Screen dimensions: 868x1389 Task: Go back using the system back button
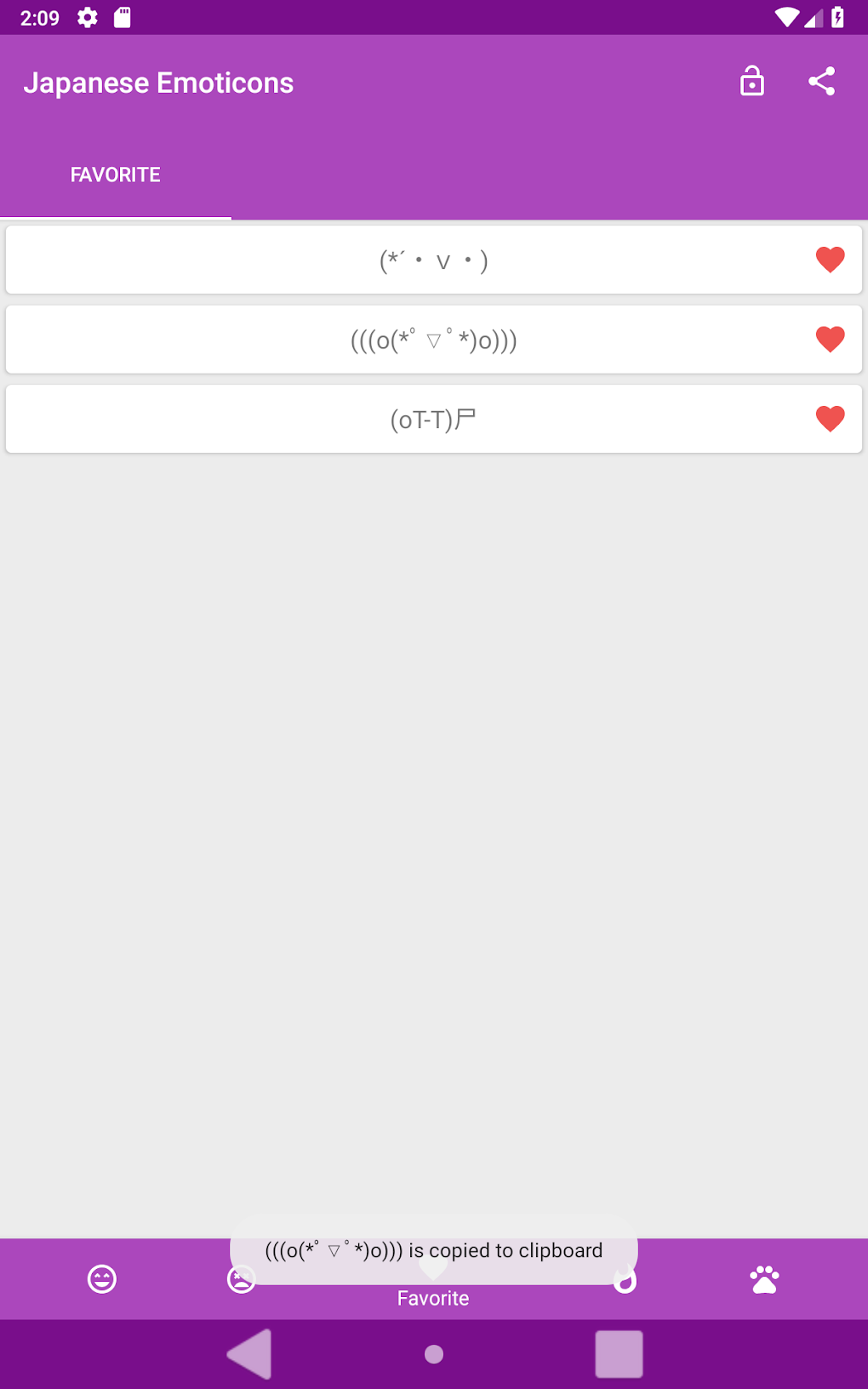pyautogui.click(x=249, y=1353)
